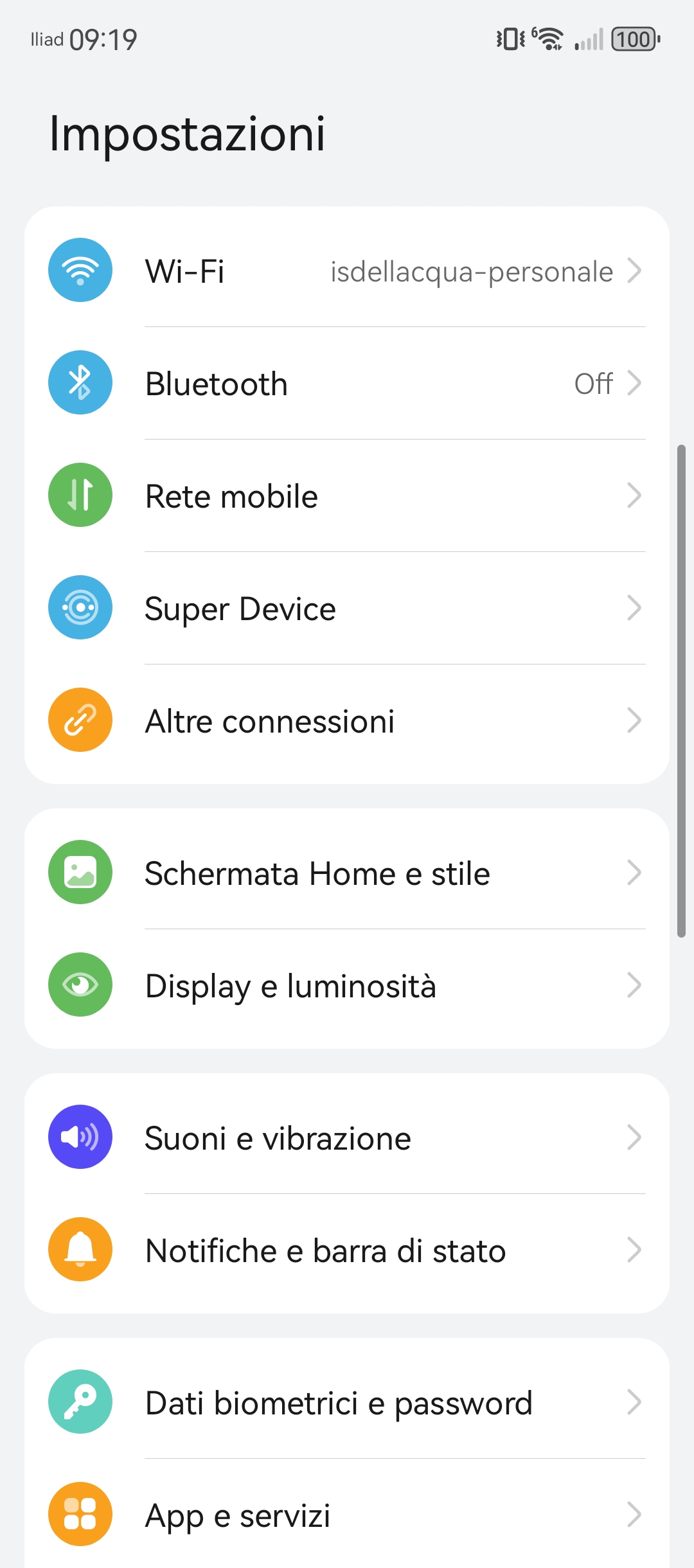The height and width of the screenshot is (1568, 694).
Task: Select Altre connessioni
Action: (x=347, y=720)
